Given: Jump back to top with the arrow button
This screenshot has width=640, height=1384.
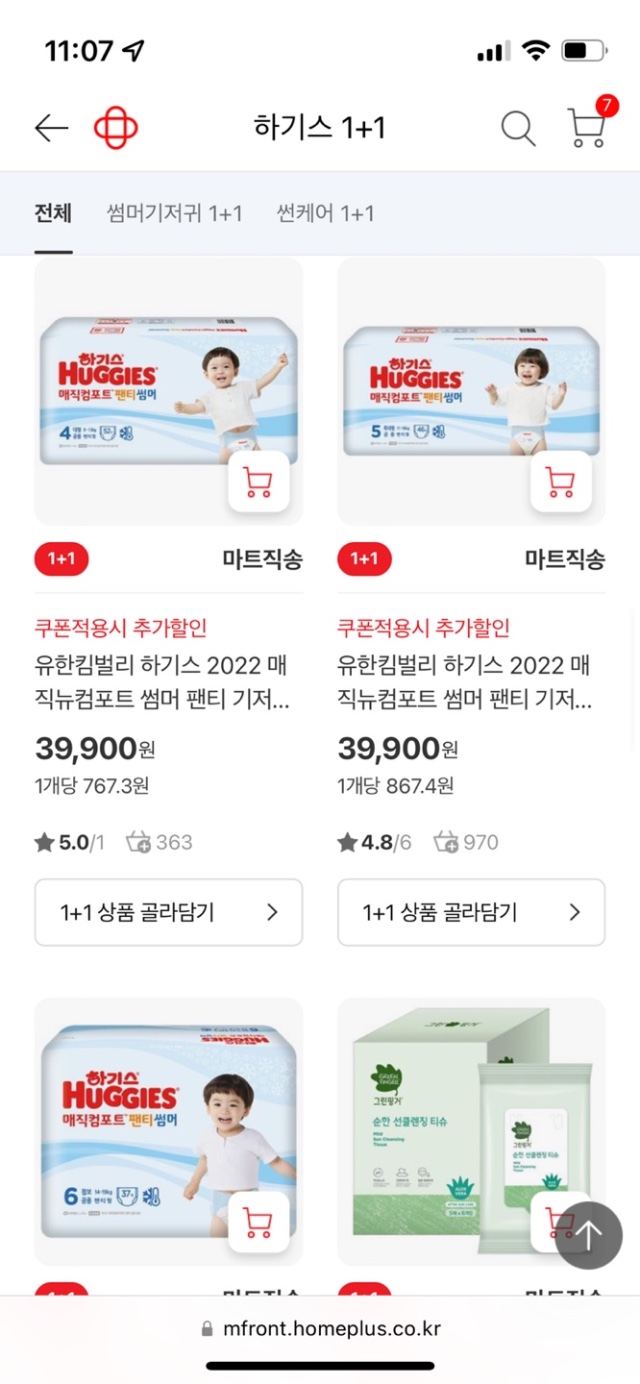Looking at the screenshot, I should [588, 1236].
